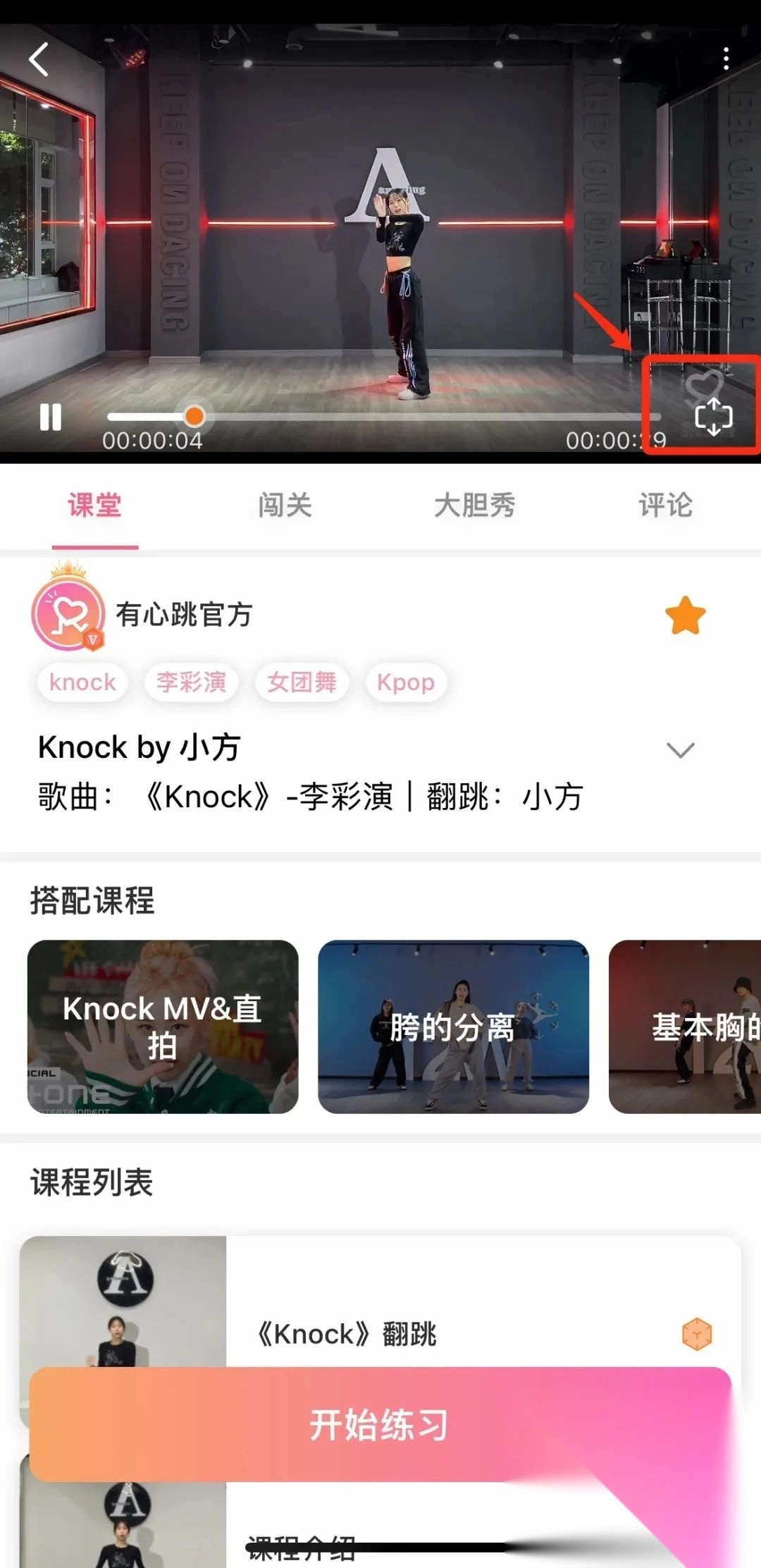Tap the video progress bar
This screenshot has height=1568, width=761.
pos(423,417)
